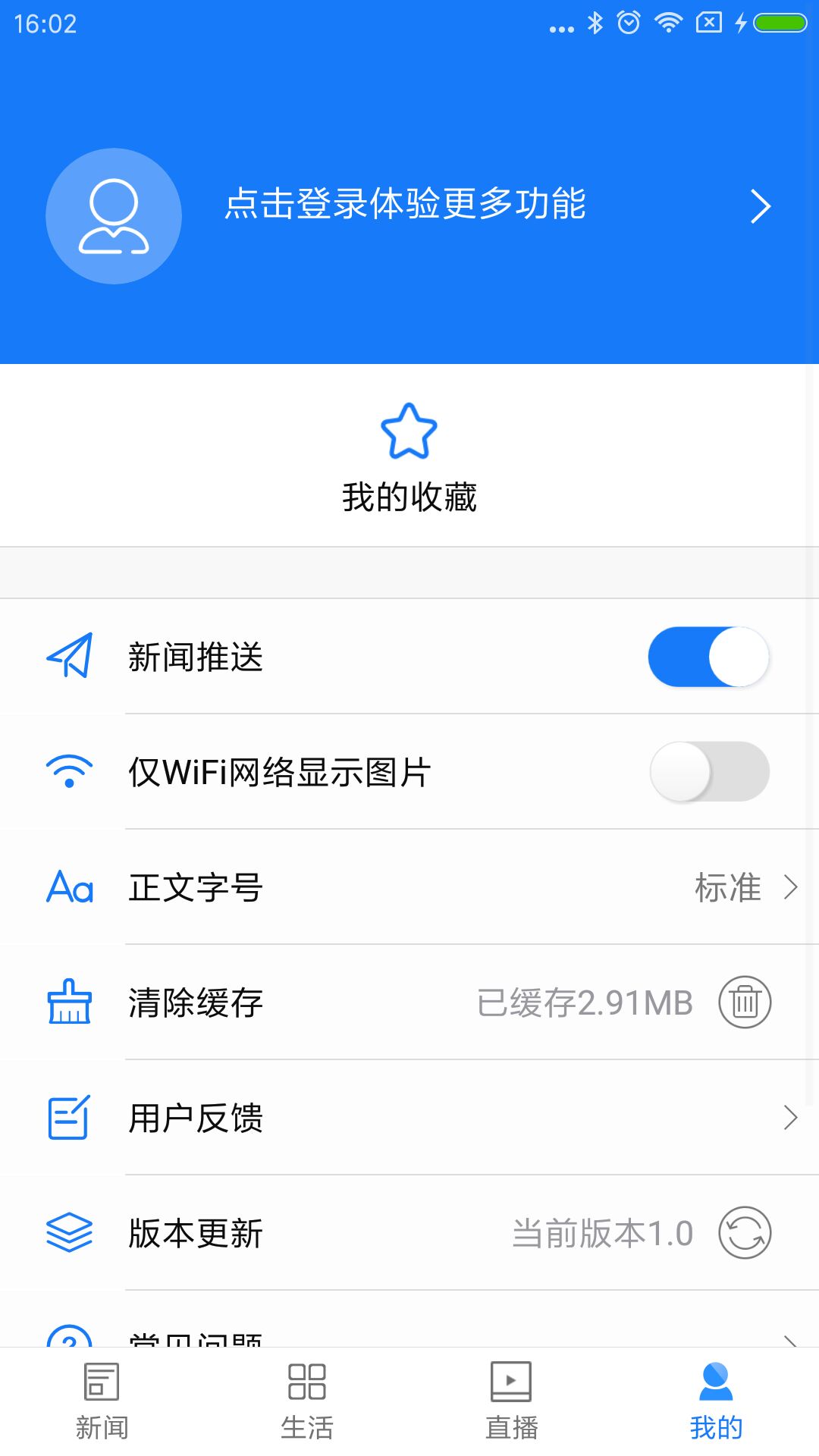Tap the battery indicator in status bar
The height and width of the screenshot is (1456, 819).
(780, 21)
